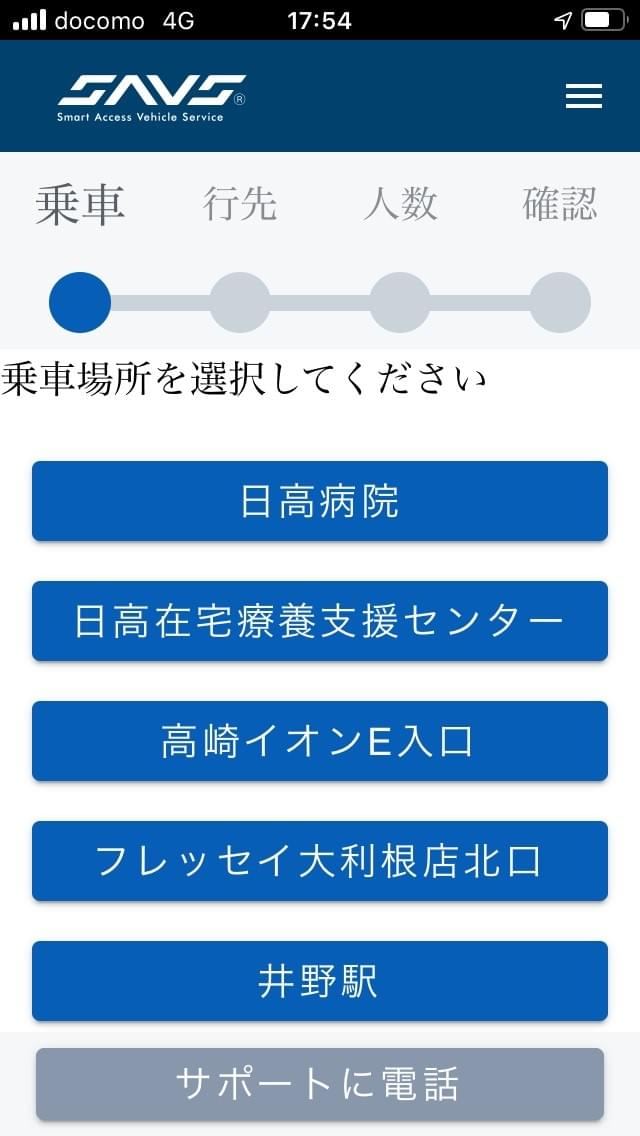Select 日高病院 as pickup location

tap(320, 501)
